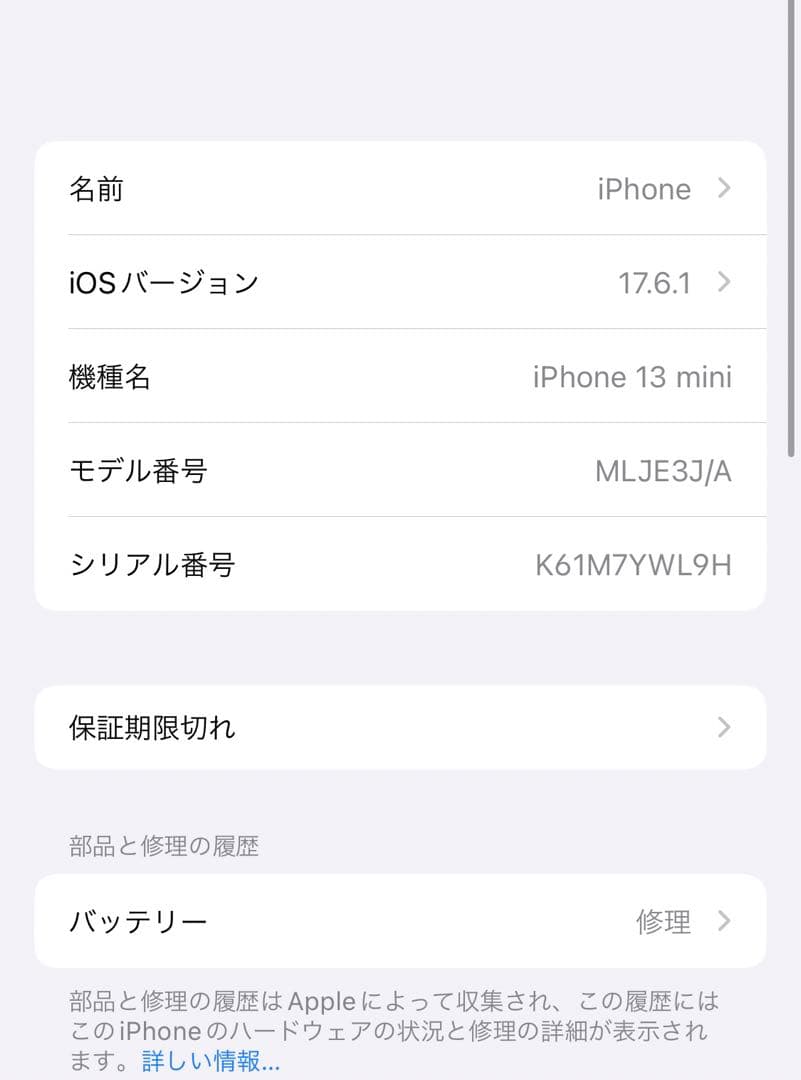This screenshot has width=801, height=1080.
Task: Tap the 名前 label text
Action: pyautogui.click(x=96, y=189)
